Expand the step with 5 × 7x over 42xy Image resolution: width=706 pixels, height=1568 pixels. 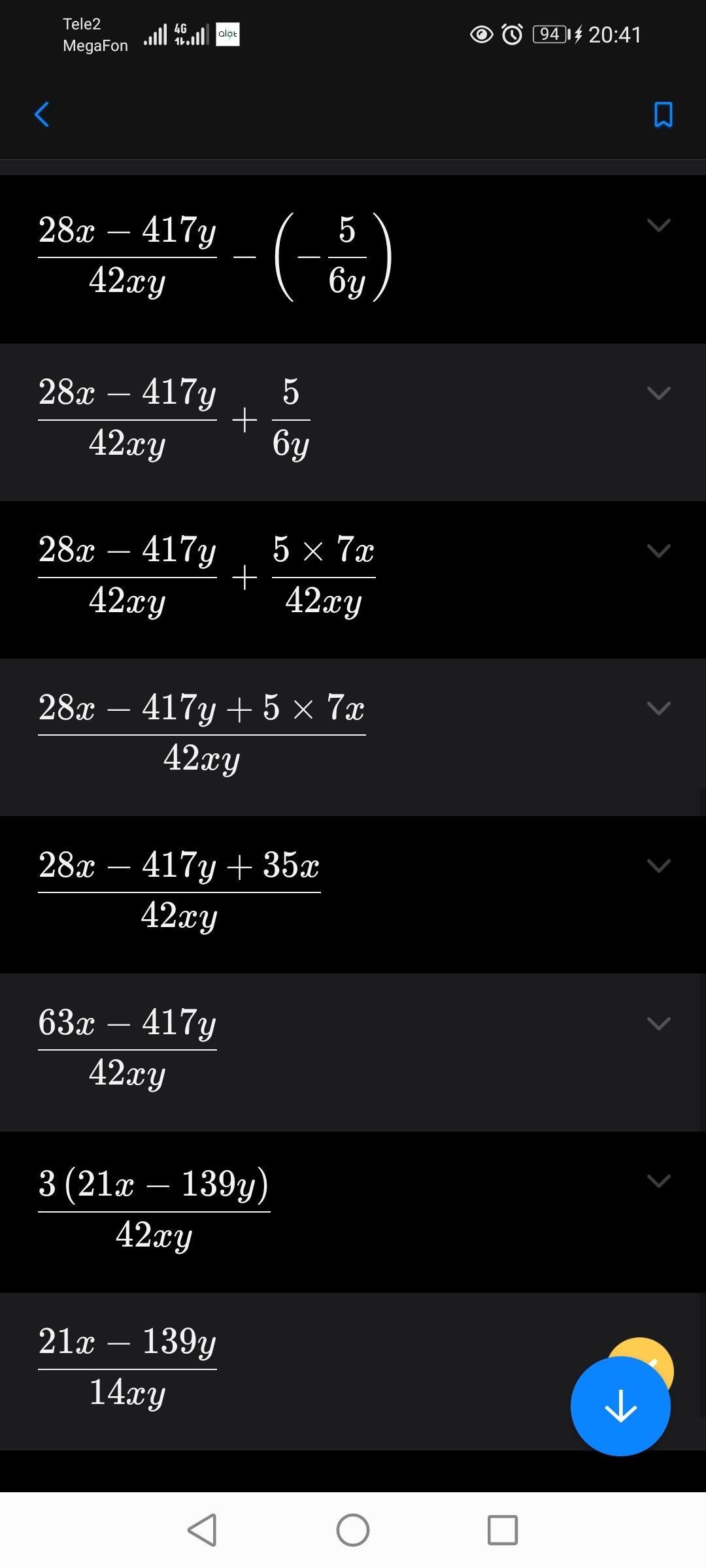[658, 551]
